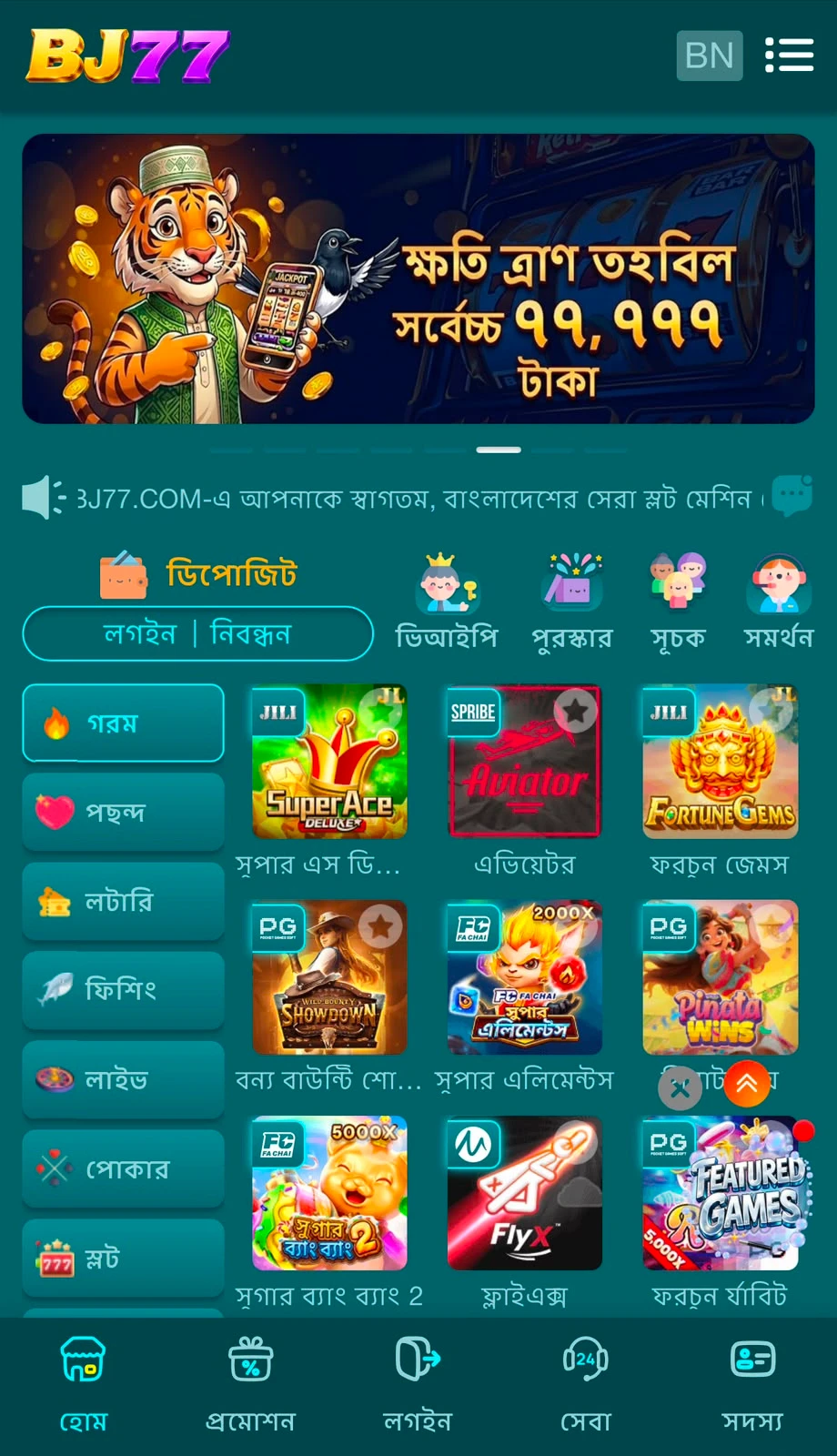The height and width of the screenshot is (1456, 837).
Task: Open the chat bubble icon near announcement
Action: pos(792,496)
